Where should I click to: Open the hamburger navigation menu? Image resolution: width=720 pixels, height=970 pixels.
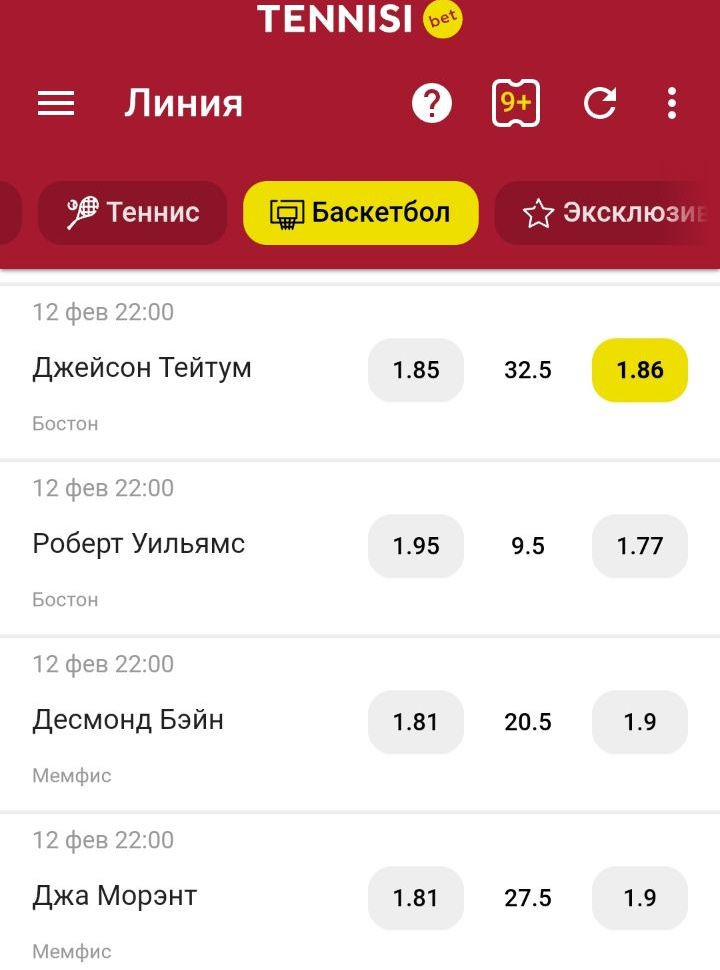(x=56, y=104)
